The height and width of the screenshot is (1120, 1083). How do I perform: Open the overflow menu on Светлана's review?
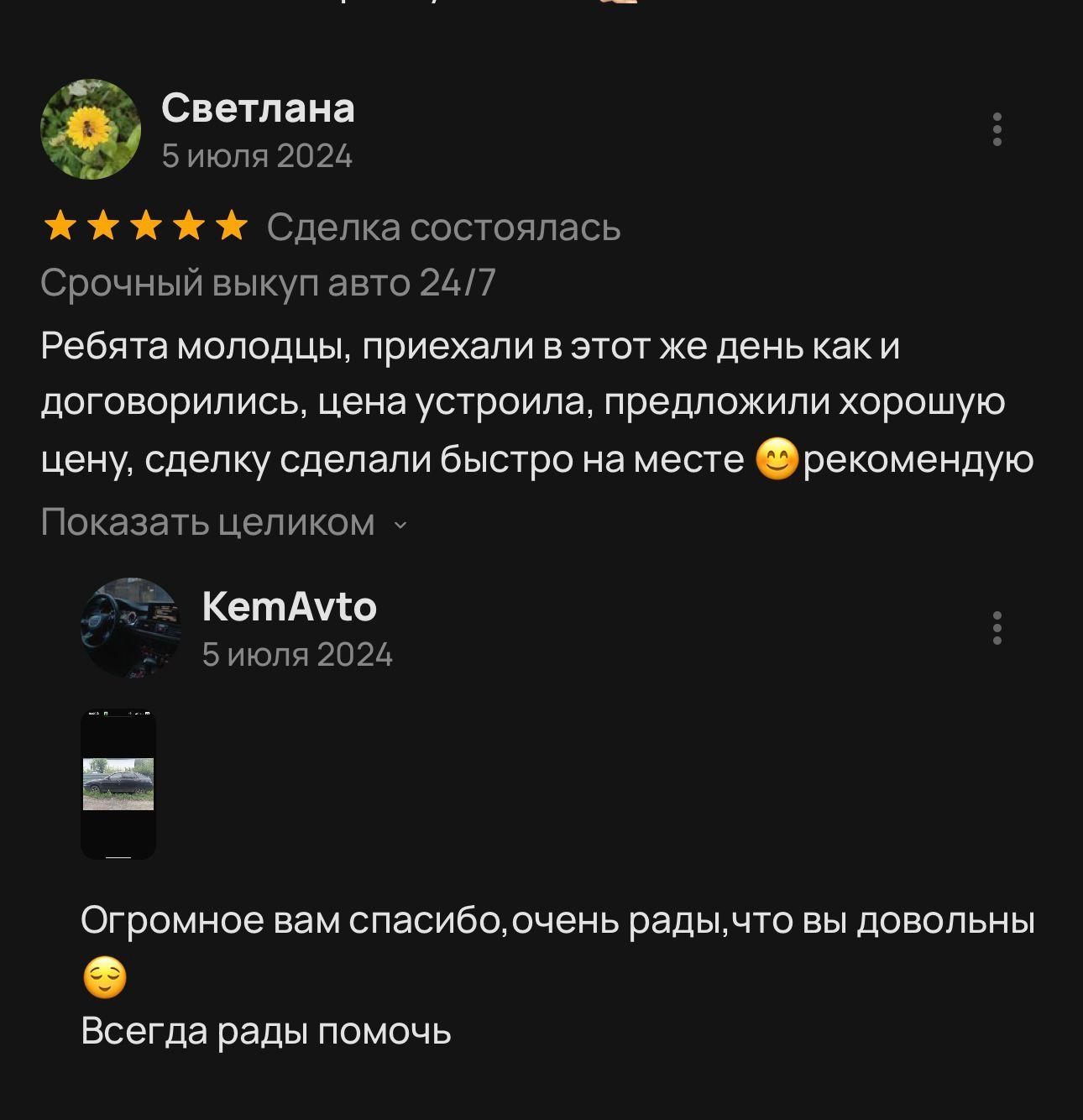click(997, 129)
